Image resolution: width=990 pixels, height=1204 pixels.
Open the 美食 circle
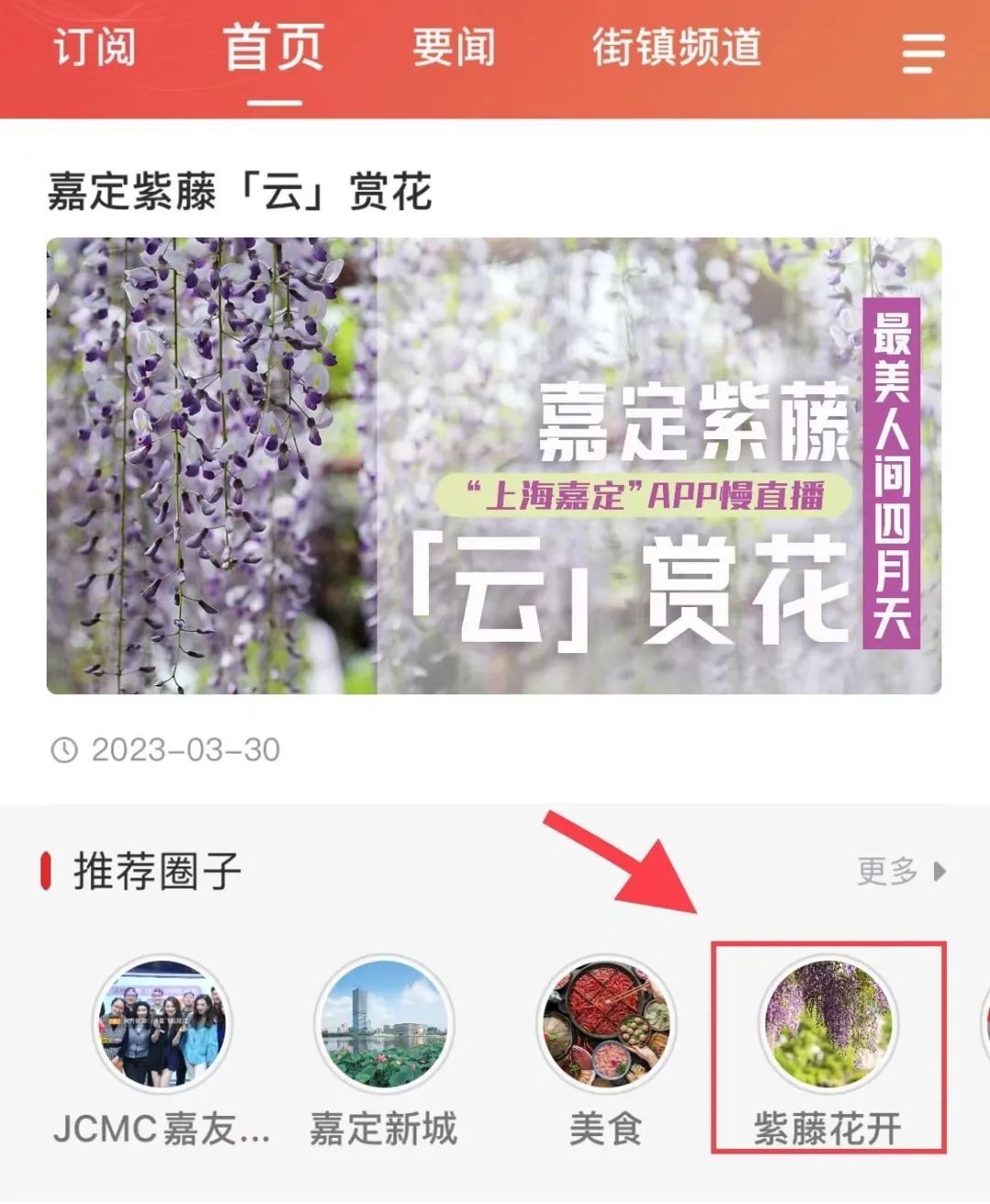click(x=606, y=1024)
